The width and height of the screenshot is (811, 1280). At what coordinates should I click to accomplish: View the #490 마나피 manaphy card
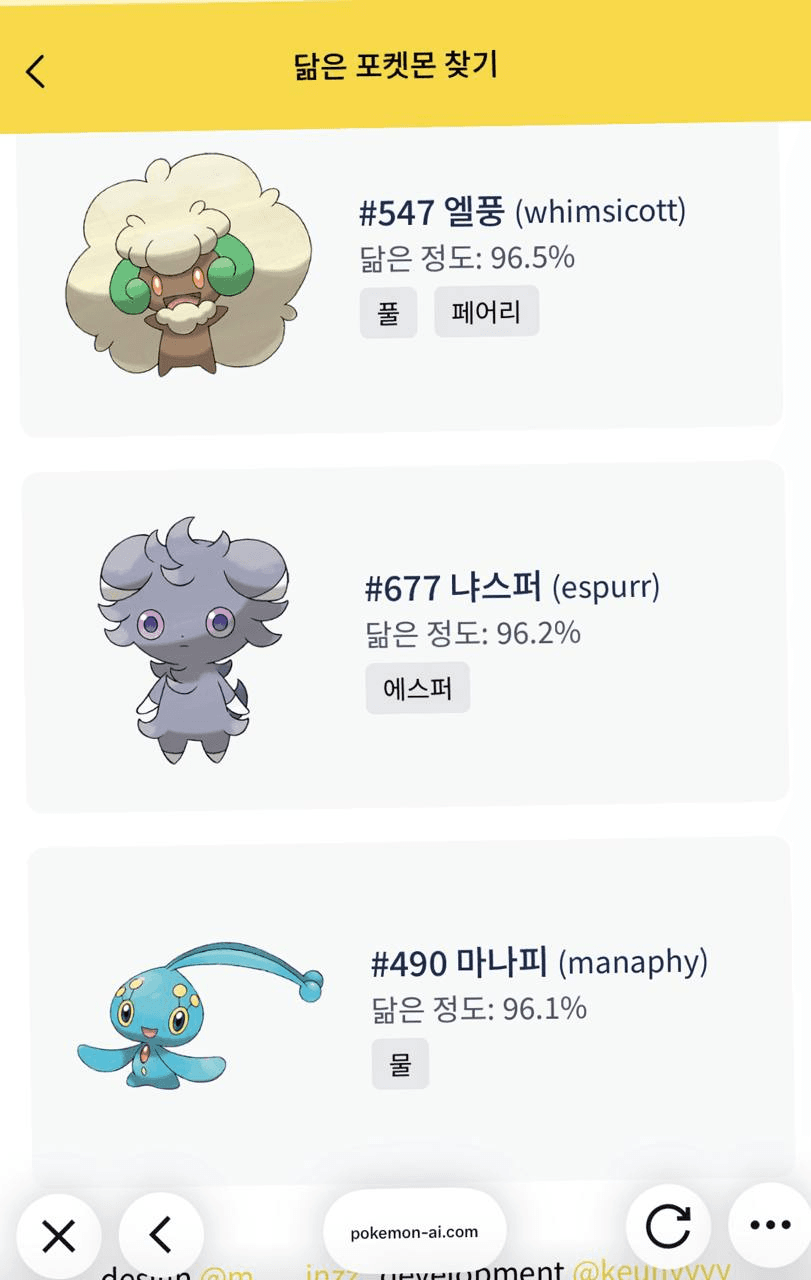coord(410,1010)
